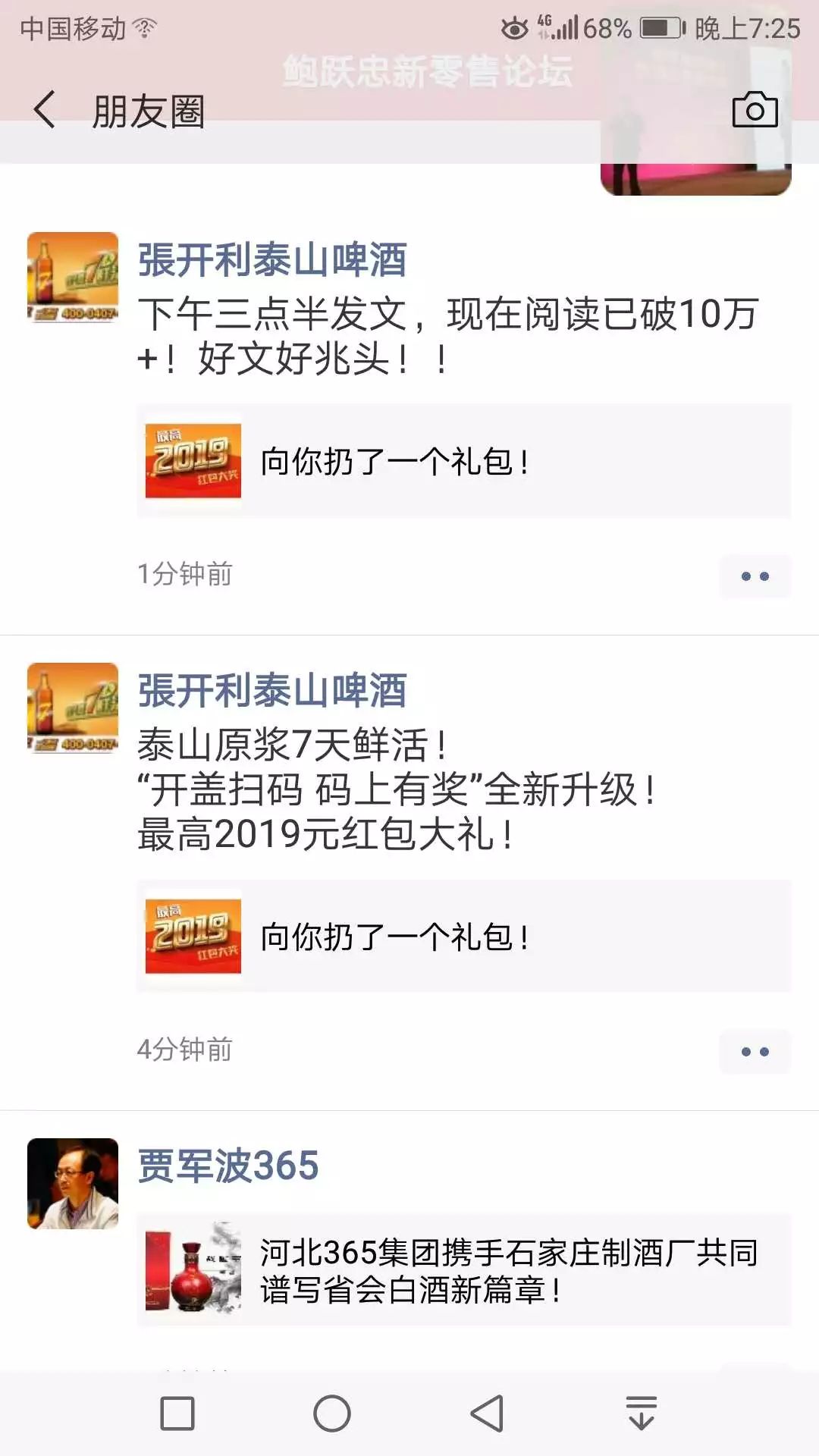Go back from 朋友圈 using the arrow
Viewport: 819px width, 1456px height.
(x=45, y=111)
